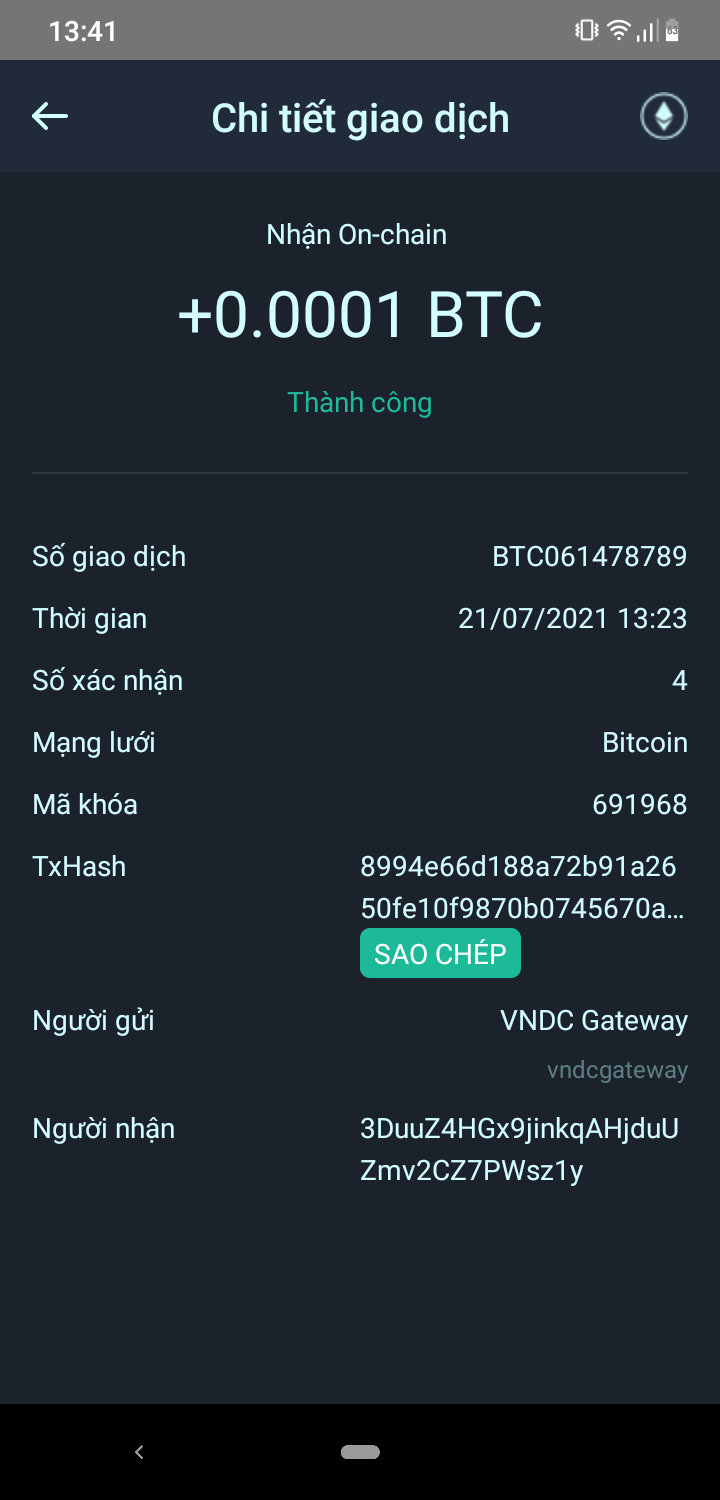This screenshot has height=1500, width=720.
Task: Tap the system back button
Action: 139,1452
